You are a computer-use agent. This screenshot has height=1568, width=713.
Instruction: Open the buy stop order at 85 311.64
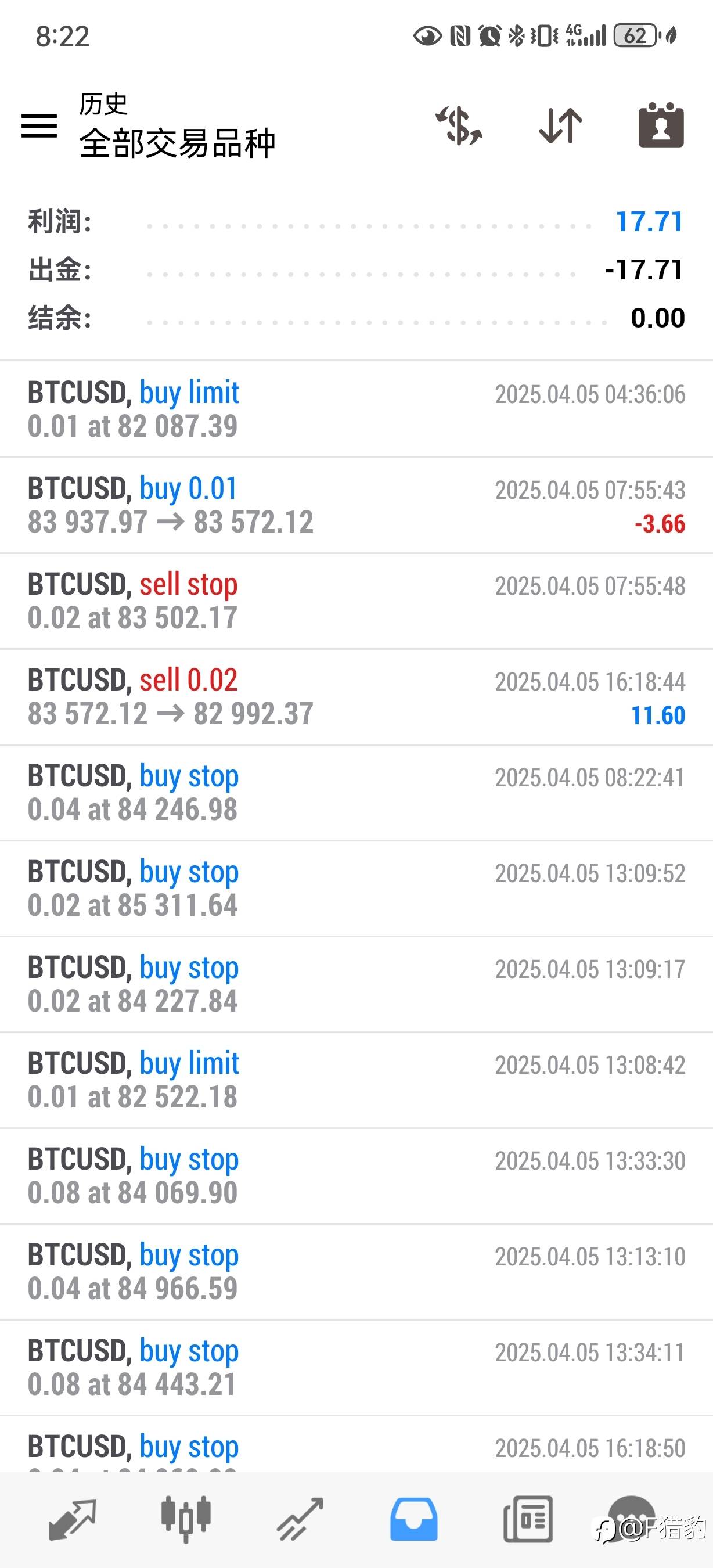pyautogui.click(x=356, y=889)
